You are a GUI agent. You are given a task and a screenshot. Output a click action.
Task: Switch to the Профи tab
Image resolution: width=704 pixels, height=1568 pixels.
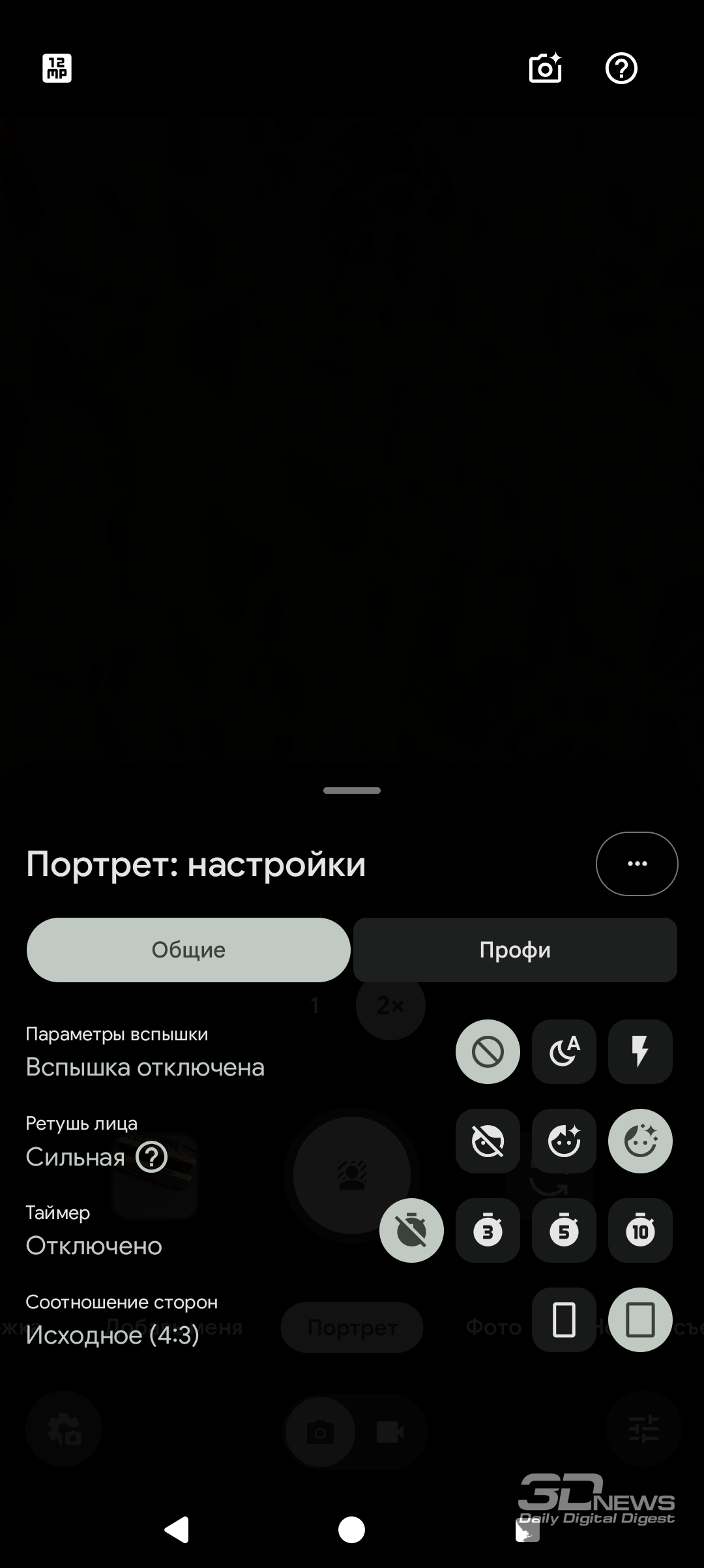(515, 950)
